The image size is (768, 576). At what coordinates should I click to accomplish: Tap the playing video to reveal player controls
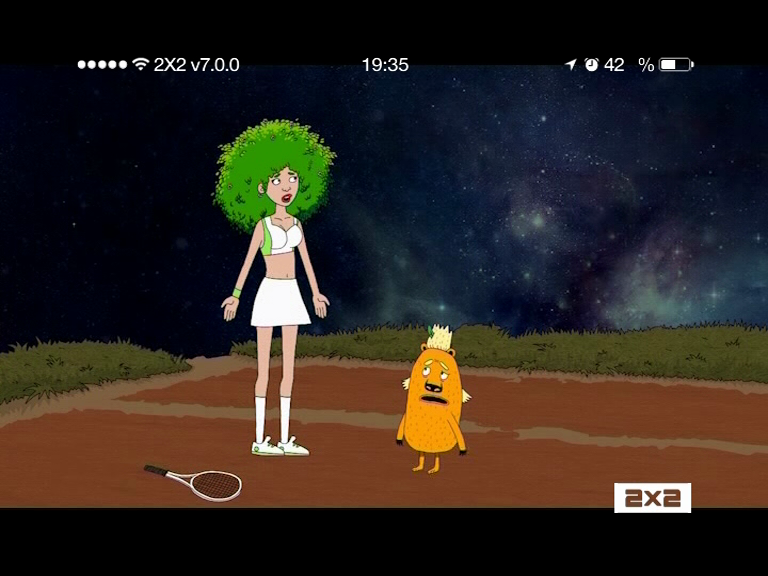pyautogui.click(x=384, y=290)
